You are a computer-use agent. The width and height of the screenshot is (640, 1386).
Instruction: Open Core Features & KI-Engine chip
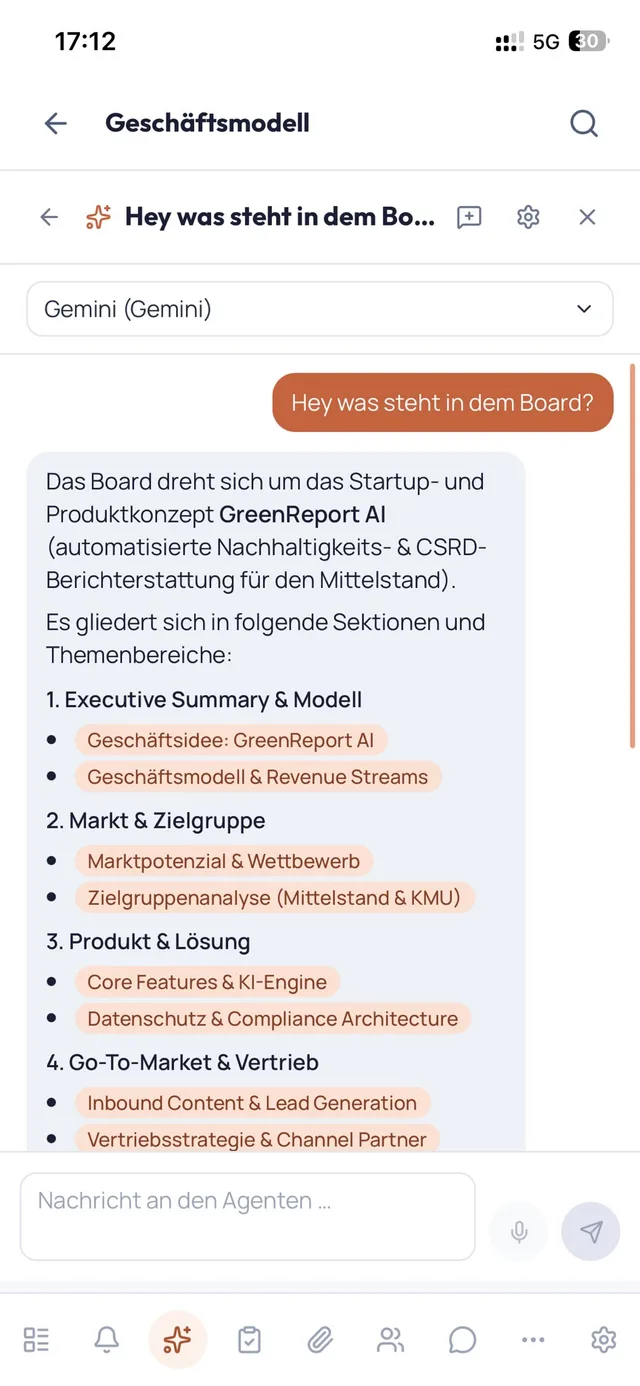pyautogui.click(x=207, y=982)
